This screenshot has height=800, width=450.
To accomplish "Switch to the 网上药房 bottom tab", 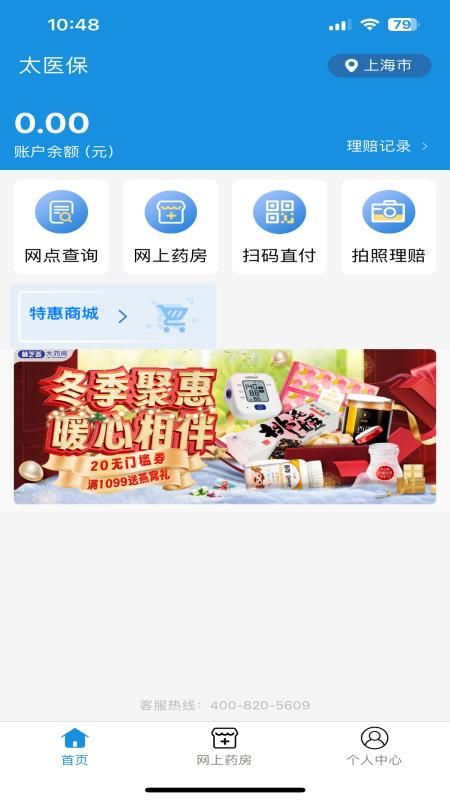I will (x=224, y=746).
